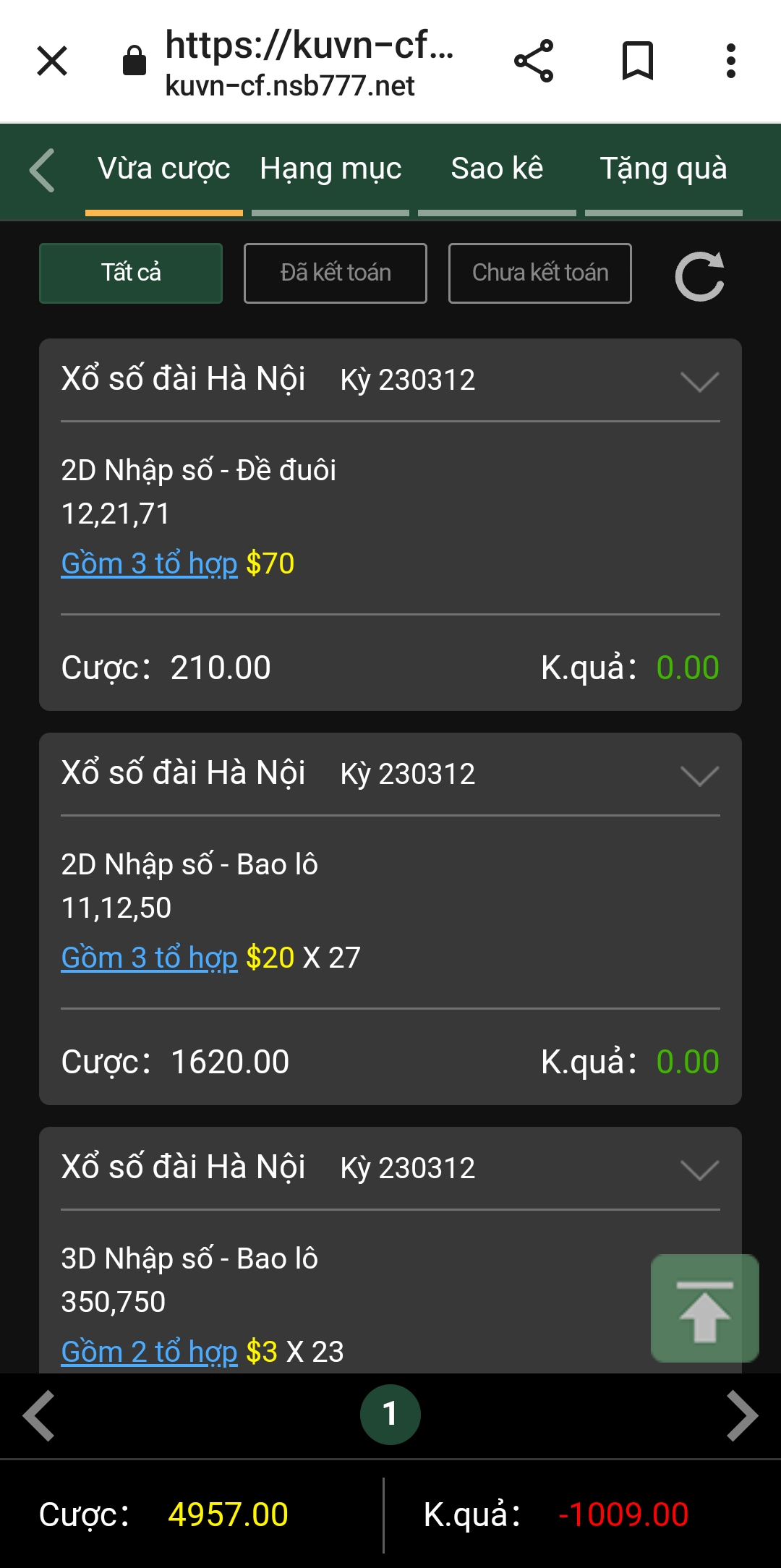Image resolution: width=781 pixels, height=1568 pixels.
Task: Go back using the green header arrow
Action: 42,171
